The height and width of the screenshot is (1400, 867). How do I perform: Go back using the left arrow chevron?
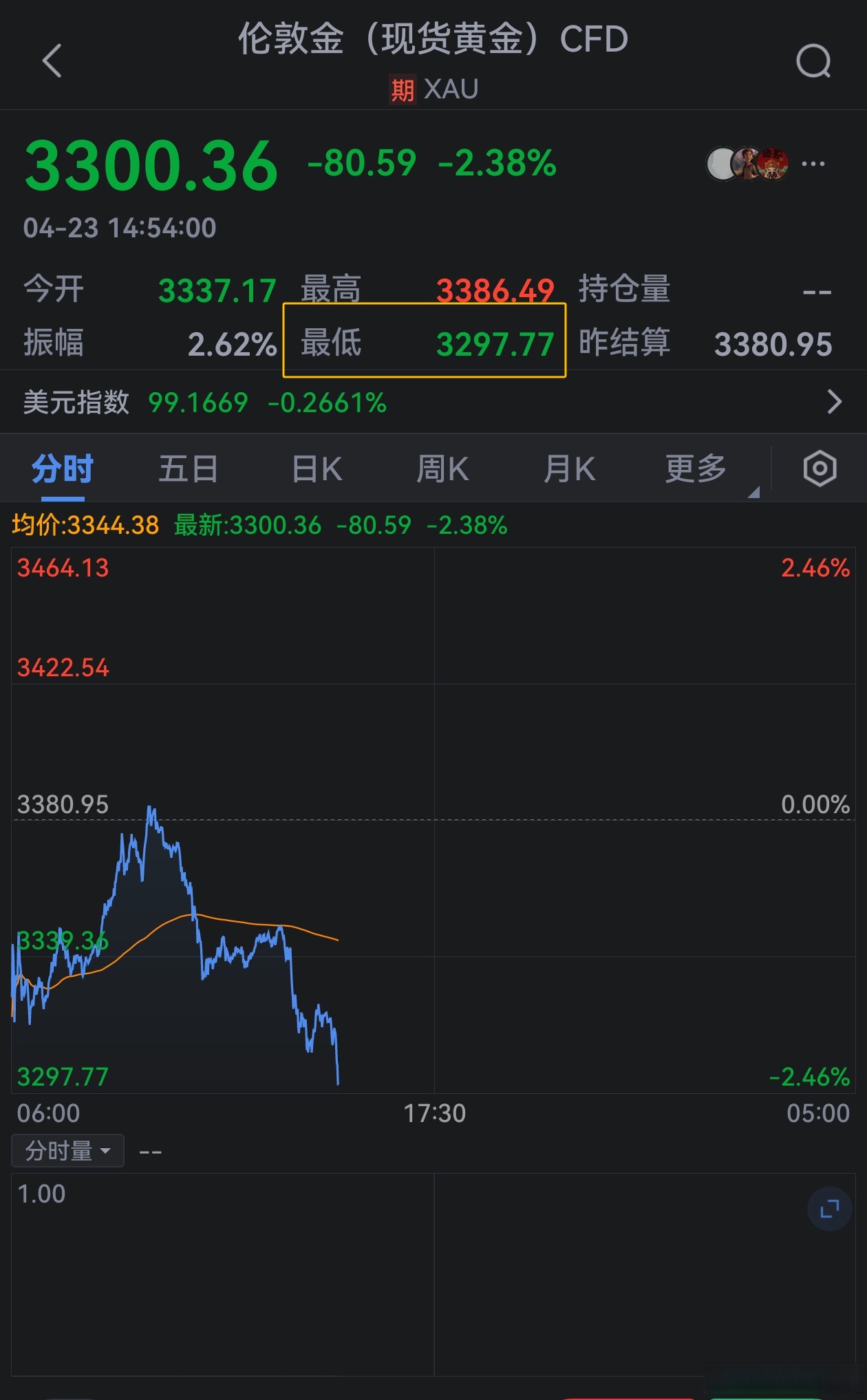[x=52, y=61]
